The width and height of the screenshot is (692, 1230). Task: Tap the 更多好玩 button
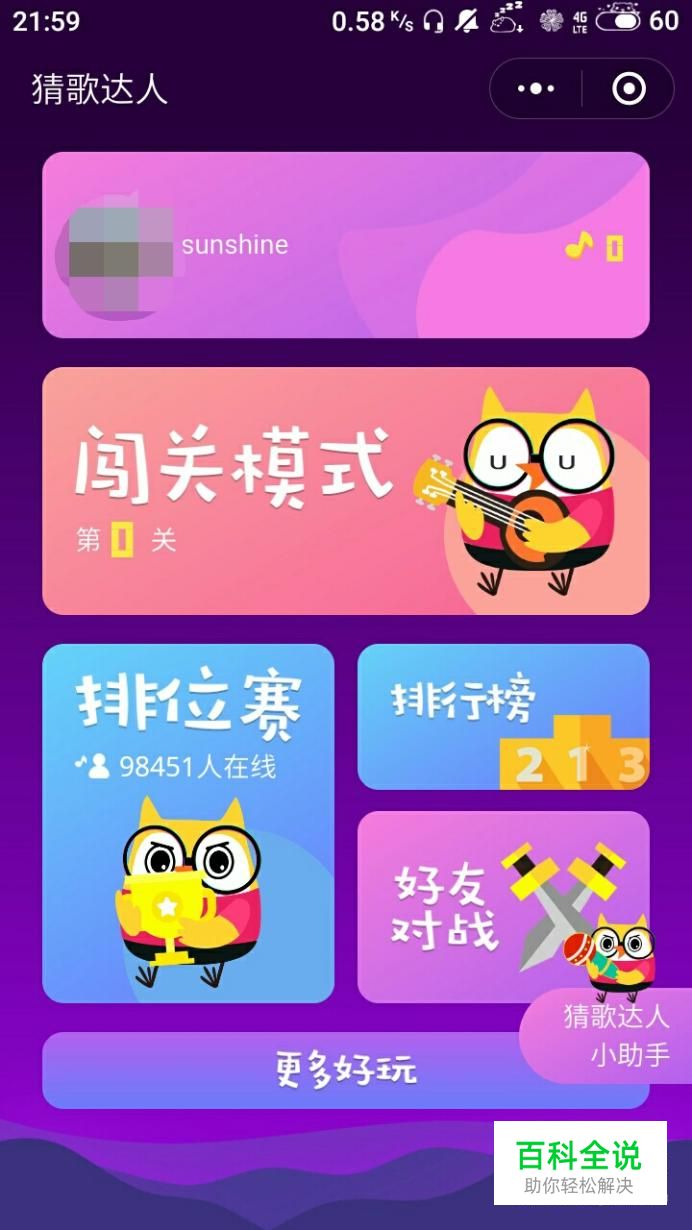[346, 1070]
